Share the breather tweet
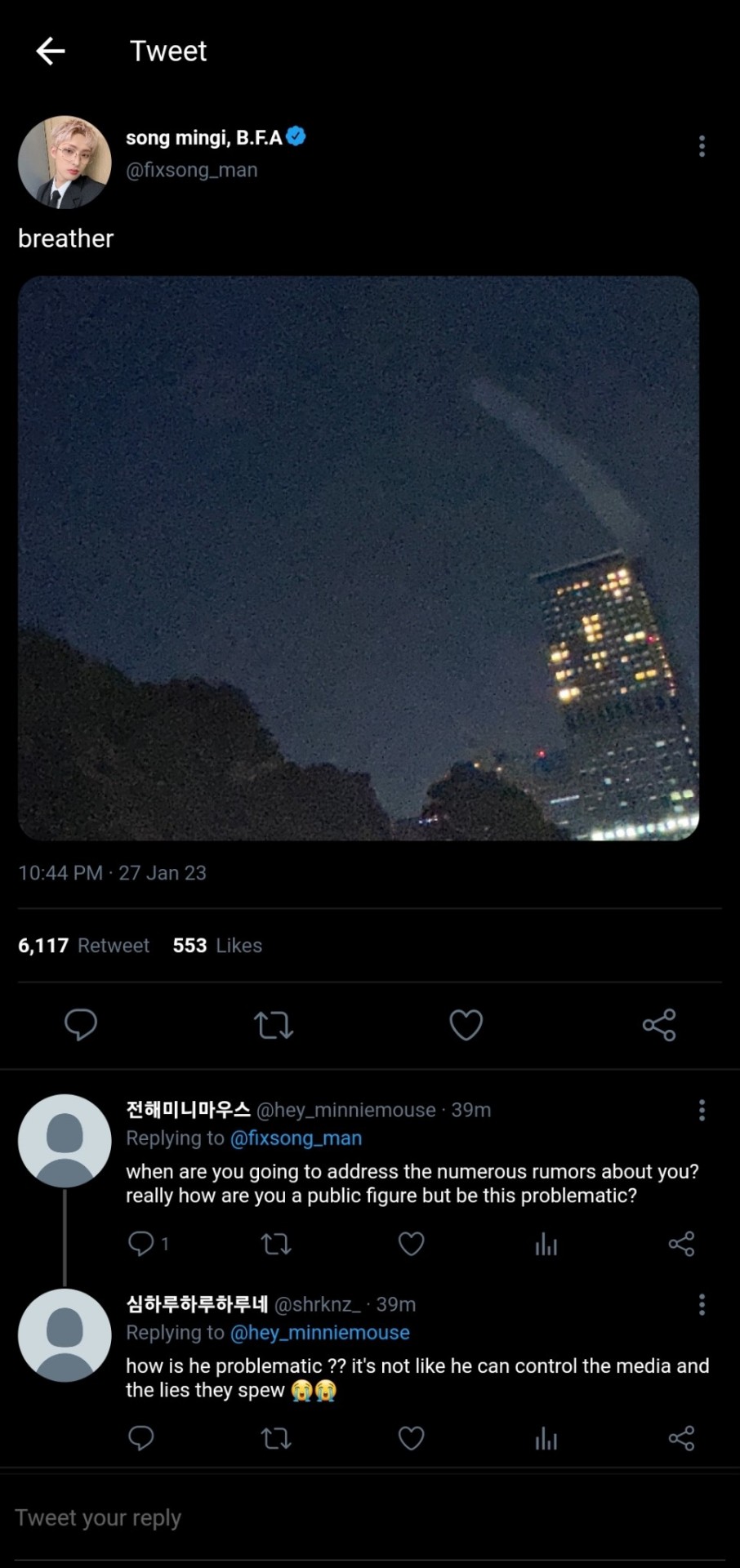Viewport: 740px width, 1568px height. 659,1024
